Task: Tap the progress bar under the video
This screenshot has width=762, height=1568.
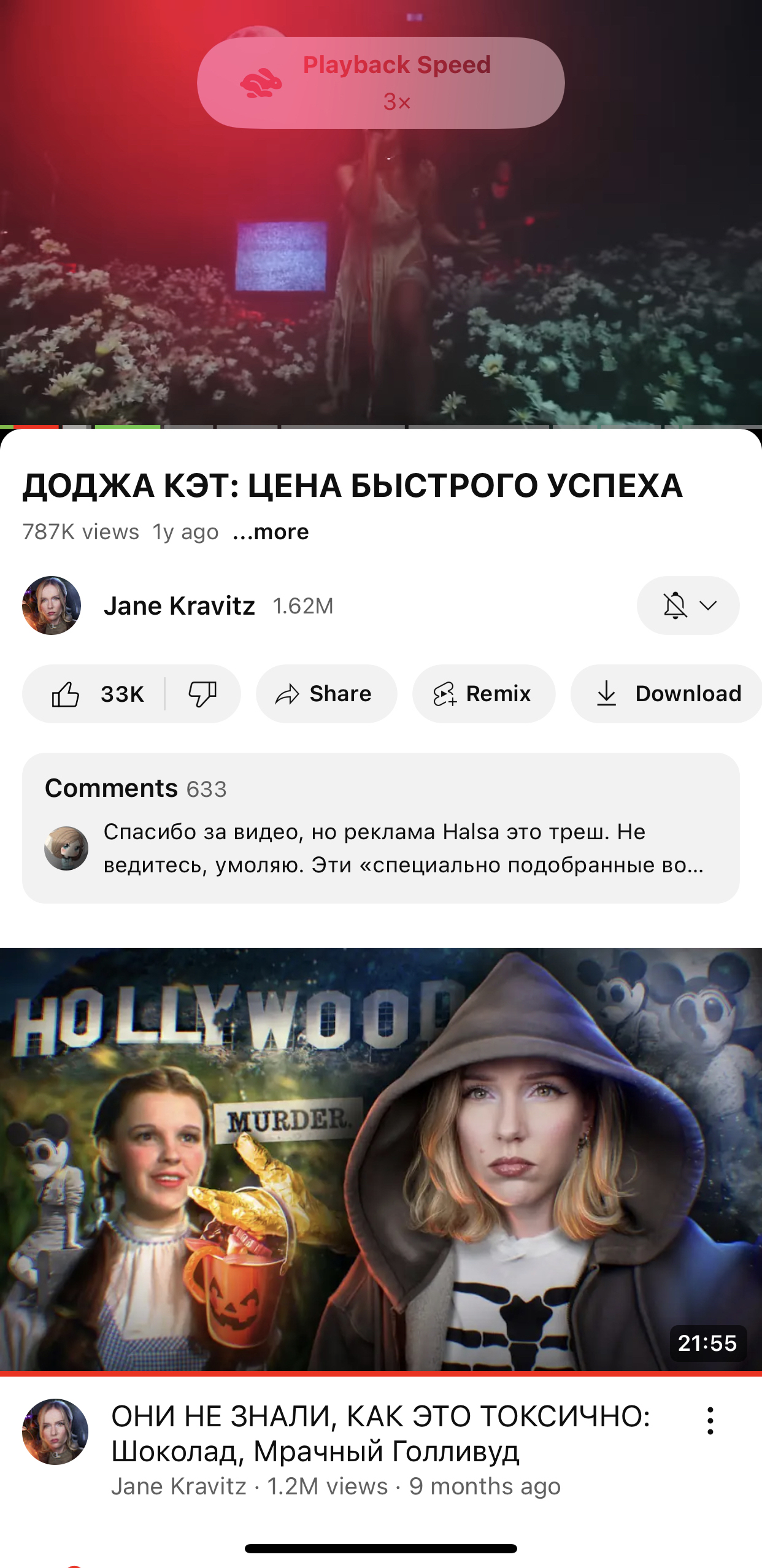Action: (381, 426)
